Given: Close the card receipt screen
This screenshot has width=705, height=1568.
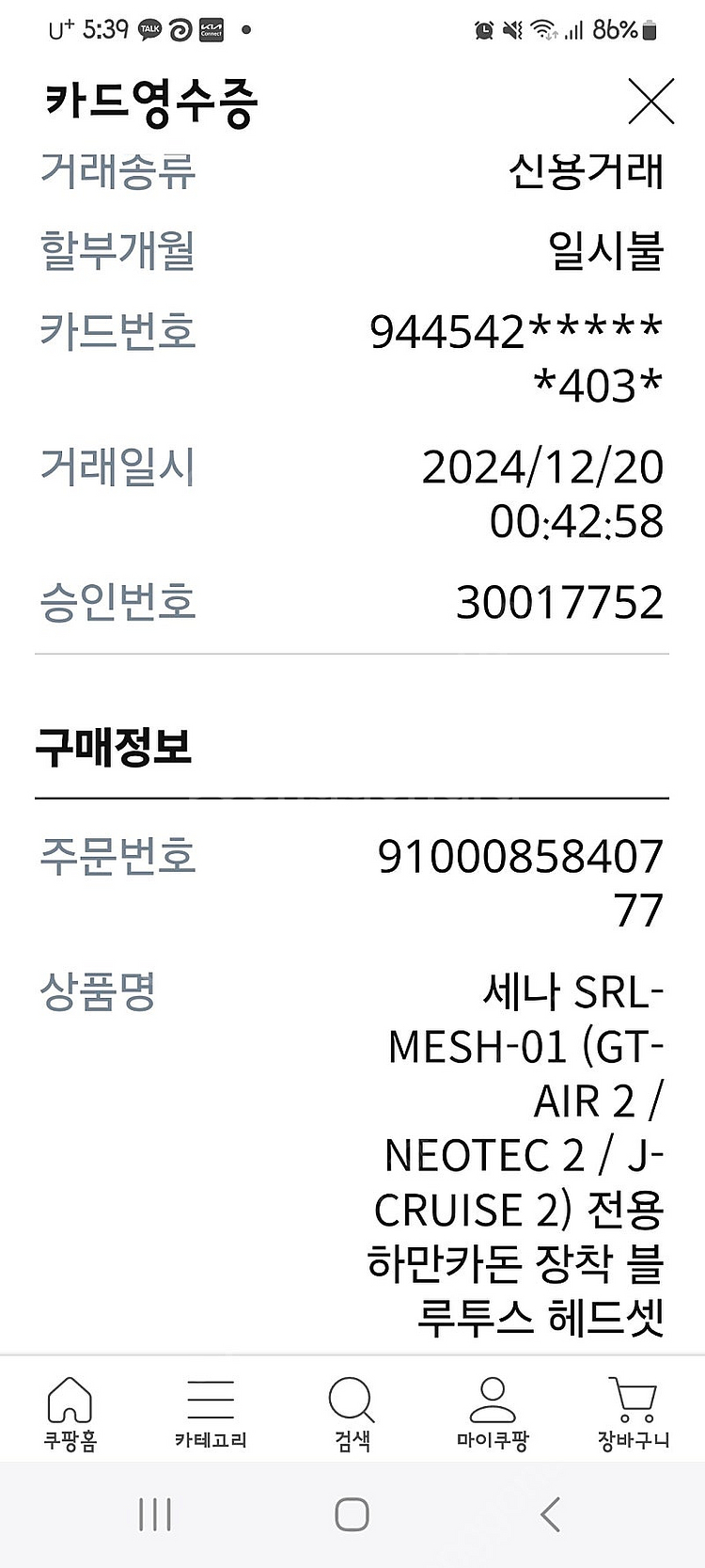Looking at the screenshot, I should (650, 102).
